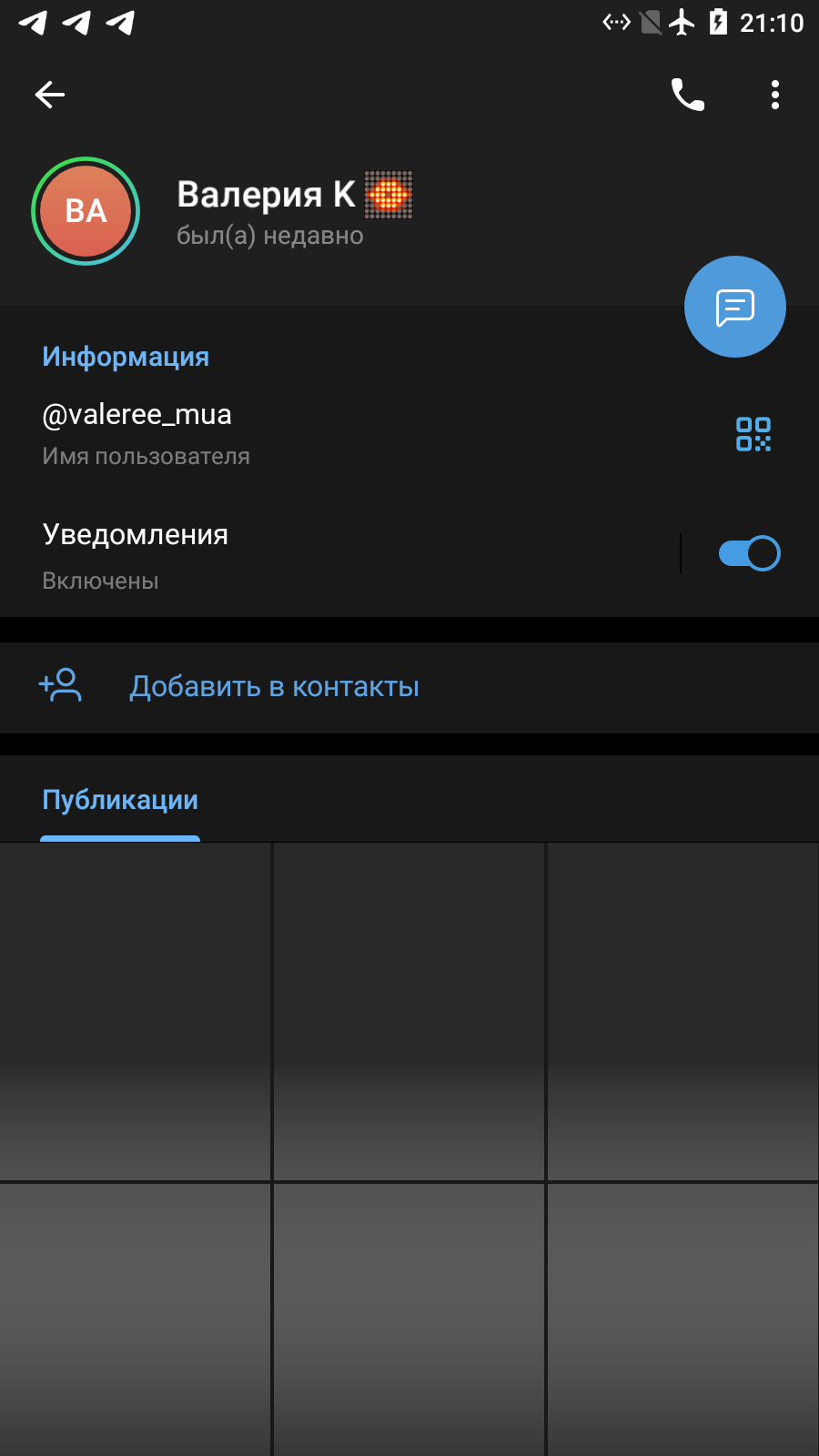Go back using the arrow icon
The width and height of the screenshot is (819, 1456).
coord(50,95)
